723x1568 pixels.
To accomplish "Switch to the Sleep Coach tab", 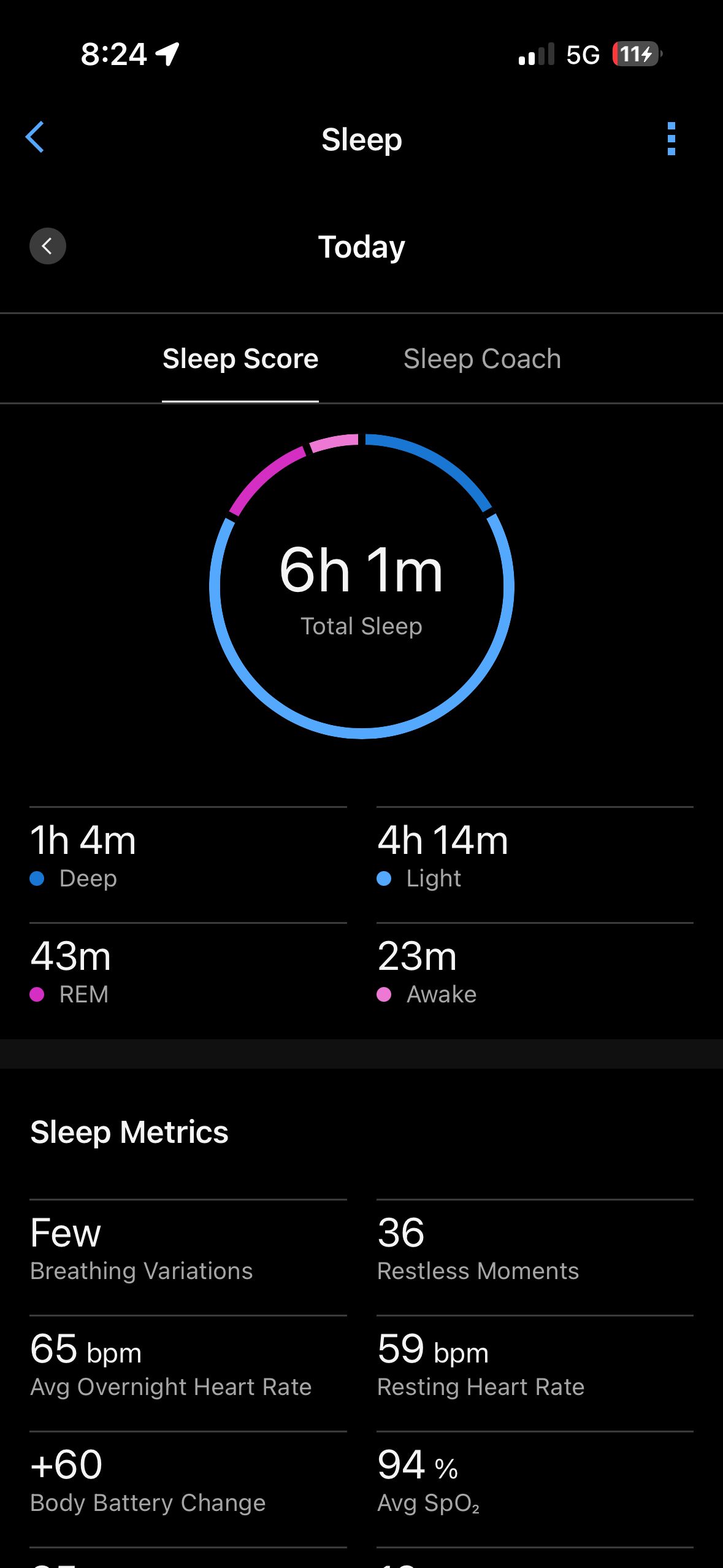I will coord(482,359).
